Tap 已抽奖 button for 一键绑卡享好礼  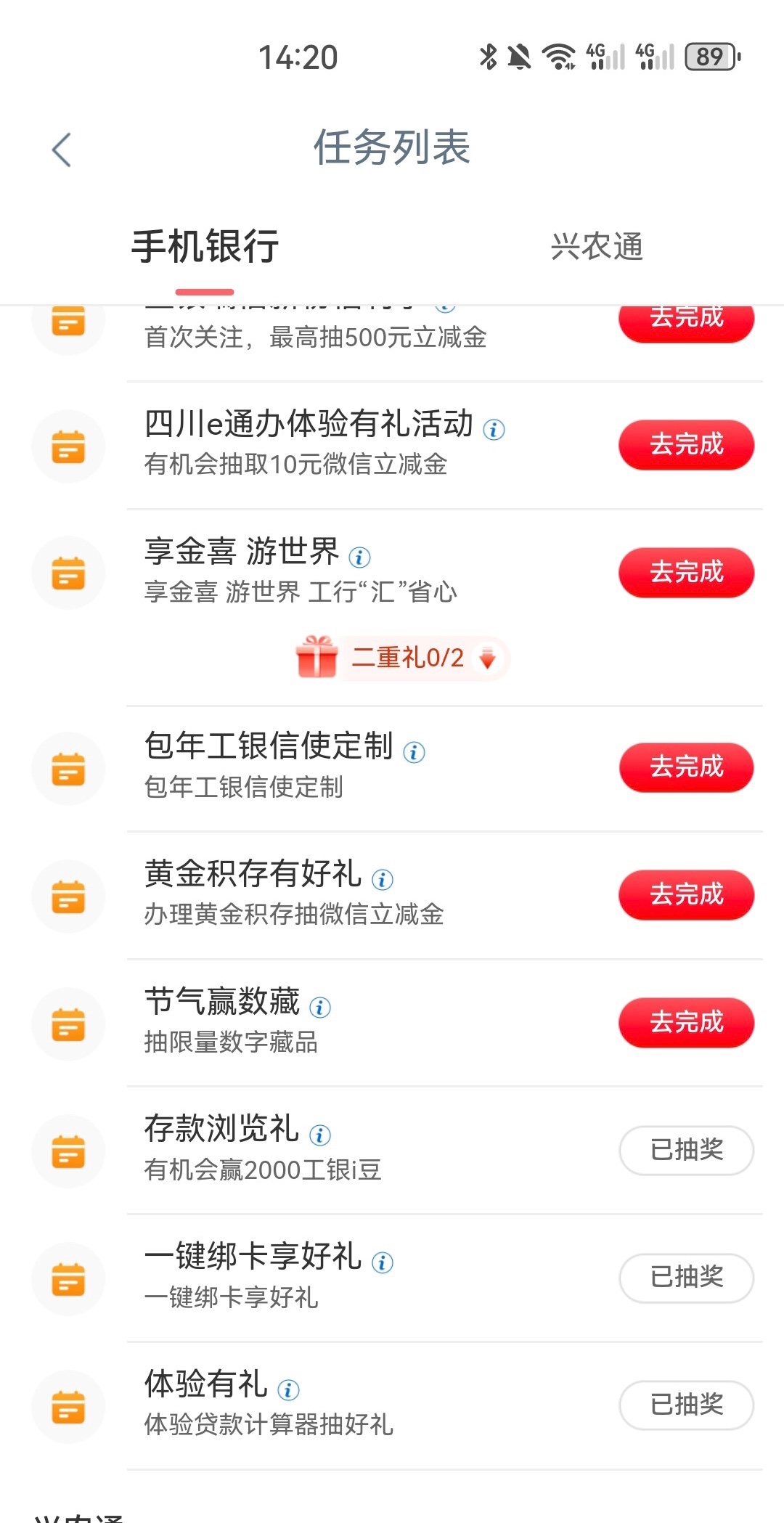[x=686, y=1278]
